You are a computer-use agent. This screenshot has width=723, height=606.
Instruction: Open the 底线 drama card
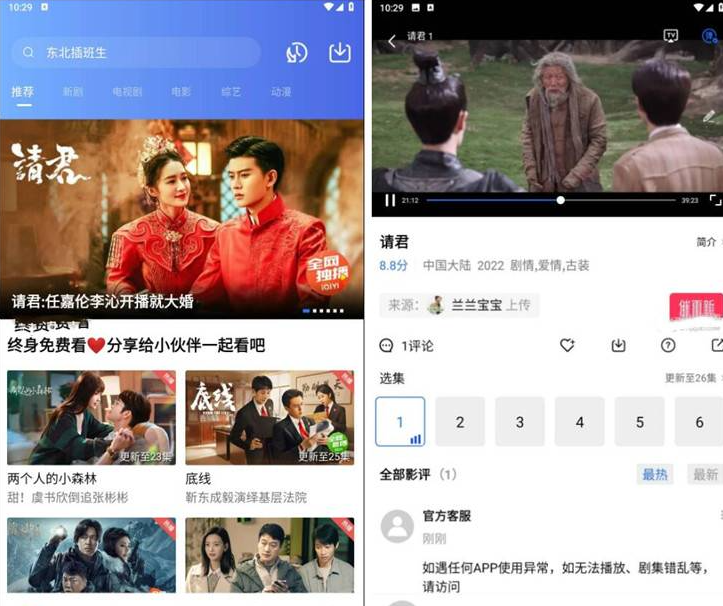coord(269,418)
